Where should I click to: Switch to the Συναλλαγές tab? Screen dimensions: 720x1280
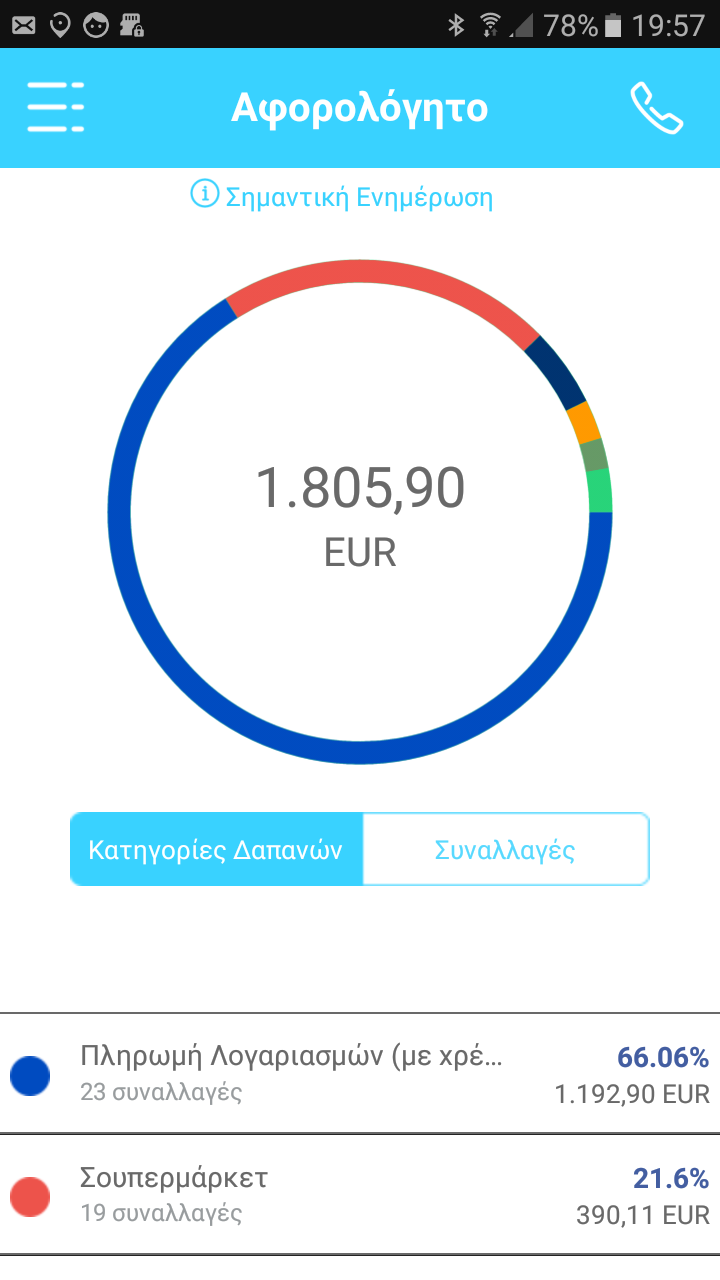click(505, 849)
